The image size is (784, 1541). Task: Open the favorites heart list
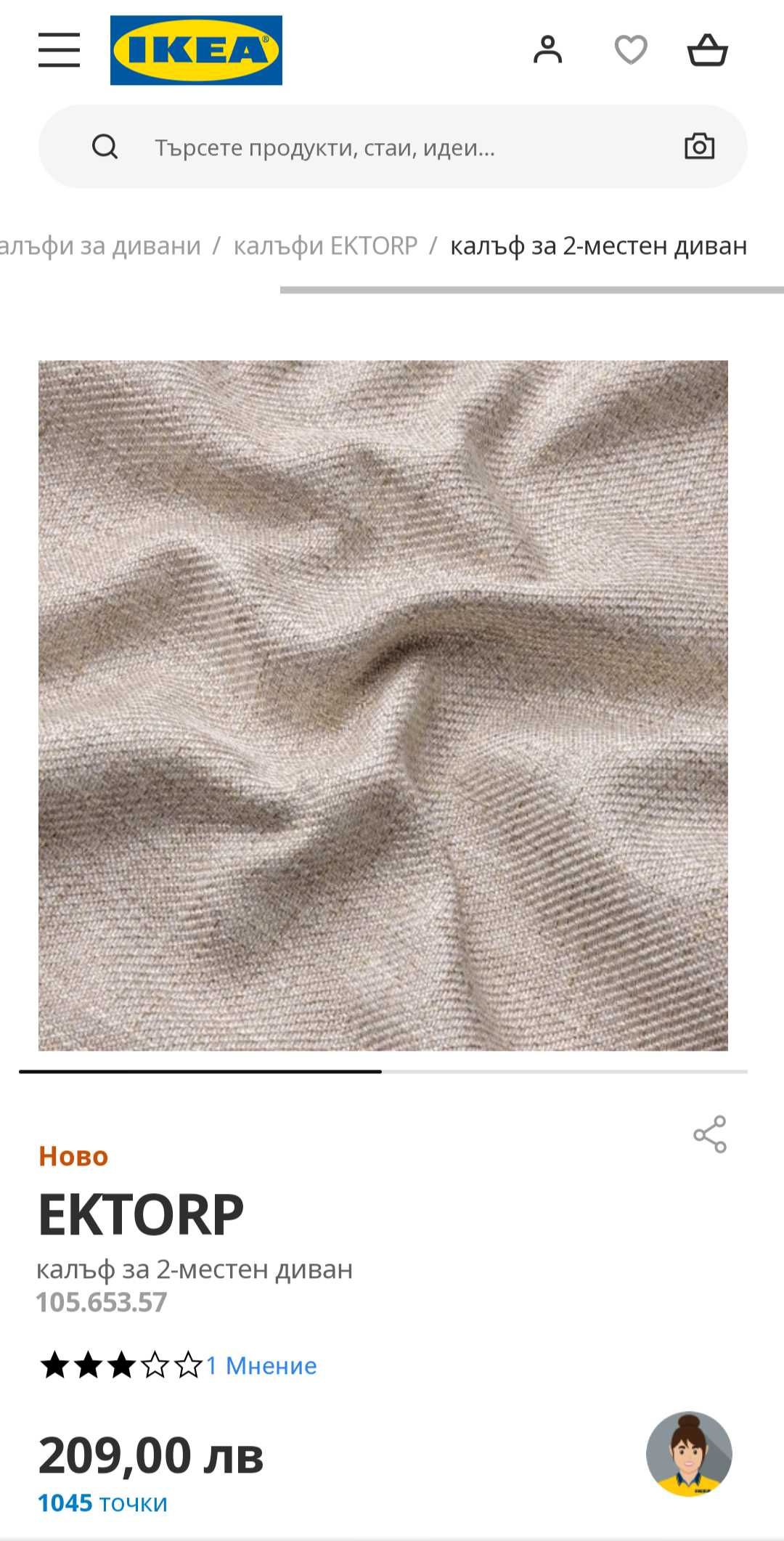pyautogui.click(x=630, y=50)
